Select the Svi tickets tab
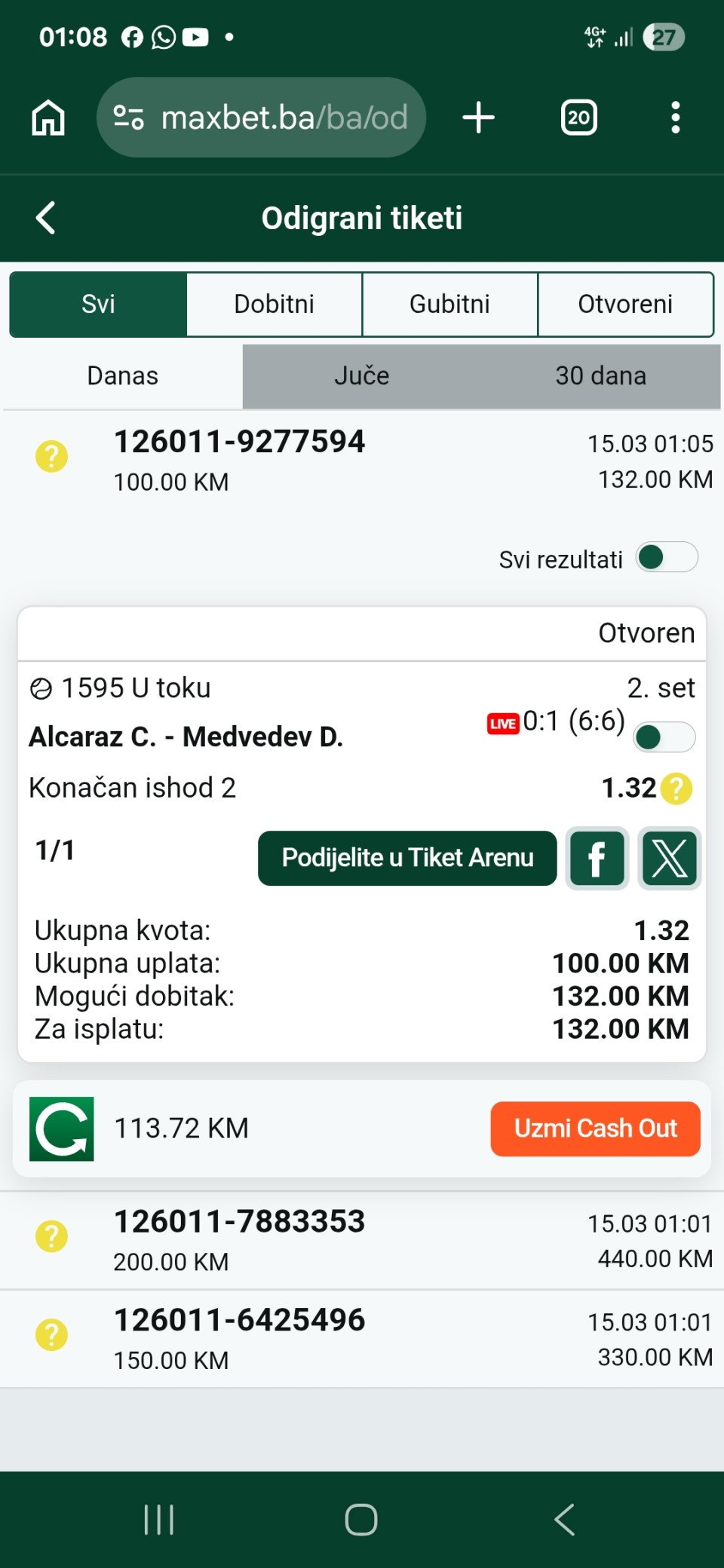The width and height of the screenshot is (724, 1568). (98, 304)
